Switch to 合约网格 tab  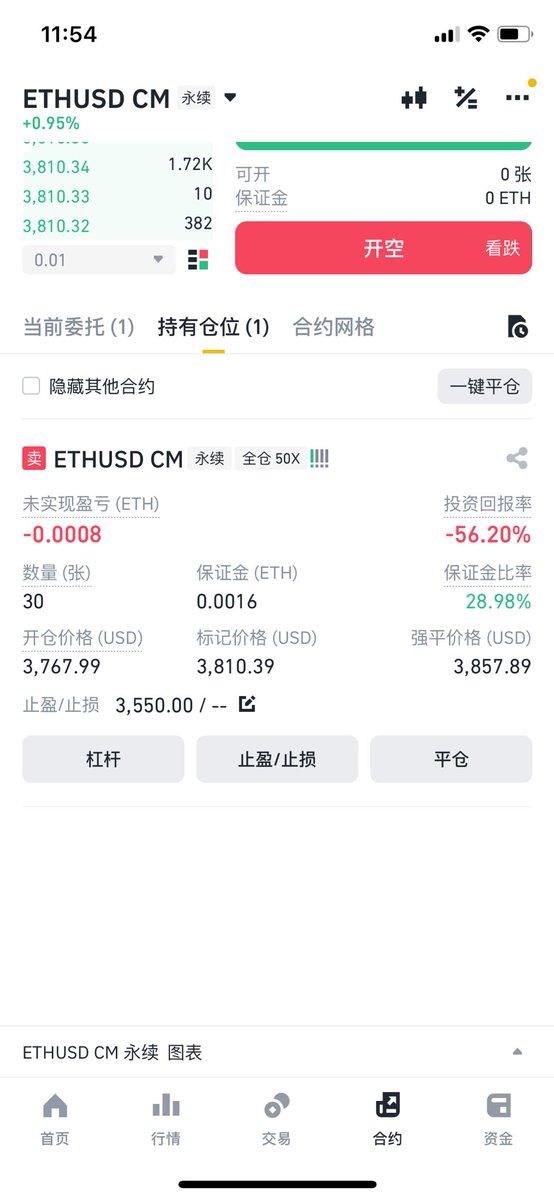(334, 327)
